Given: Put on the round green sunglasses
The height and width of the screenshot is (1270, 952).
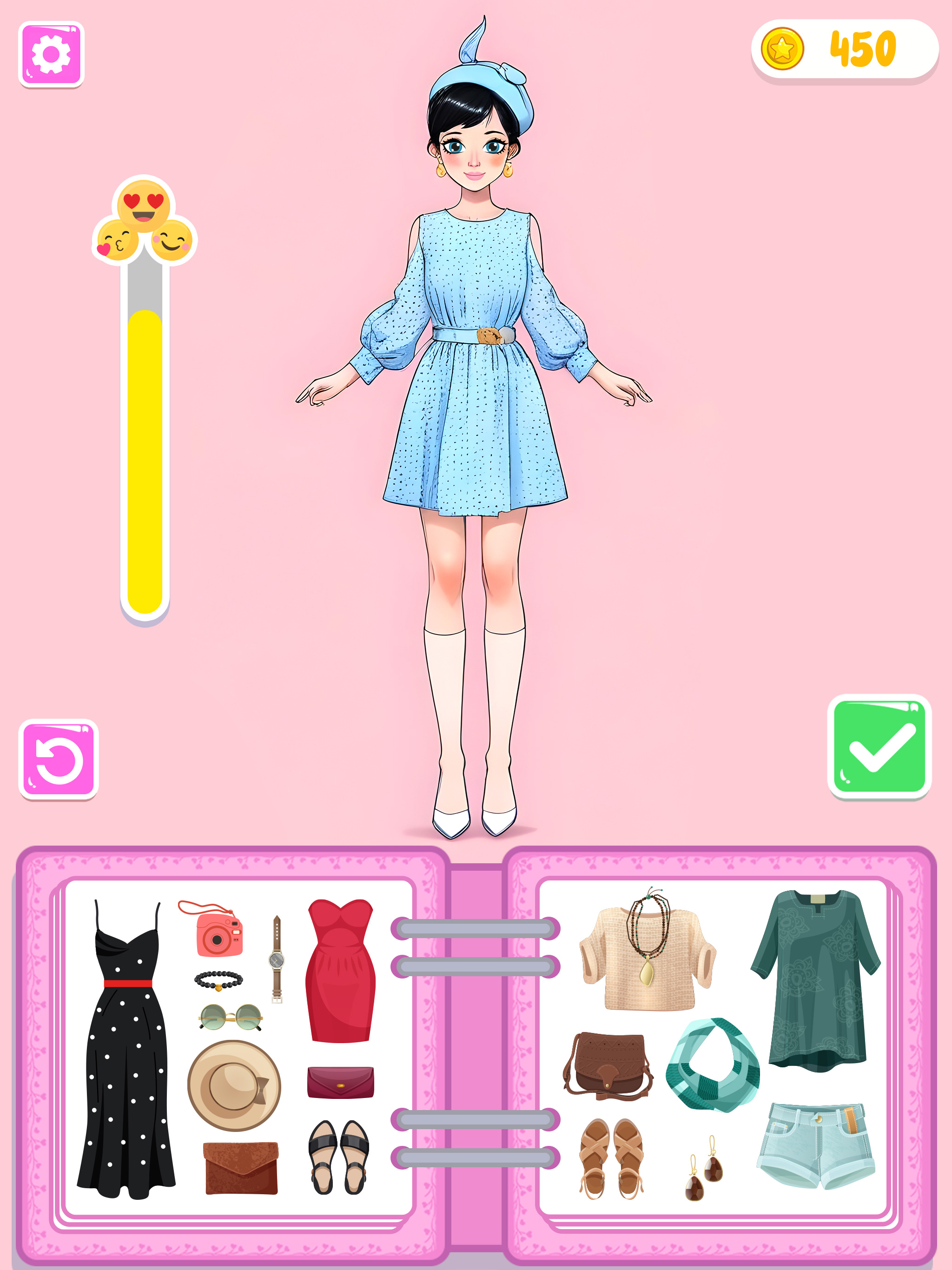Looking at the screenshot, I should tap(231, 1018).
